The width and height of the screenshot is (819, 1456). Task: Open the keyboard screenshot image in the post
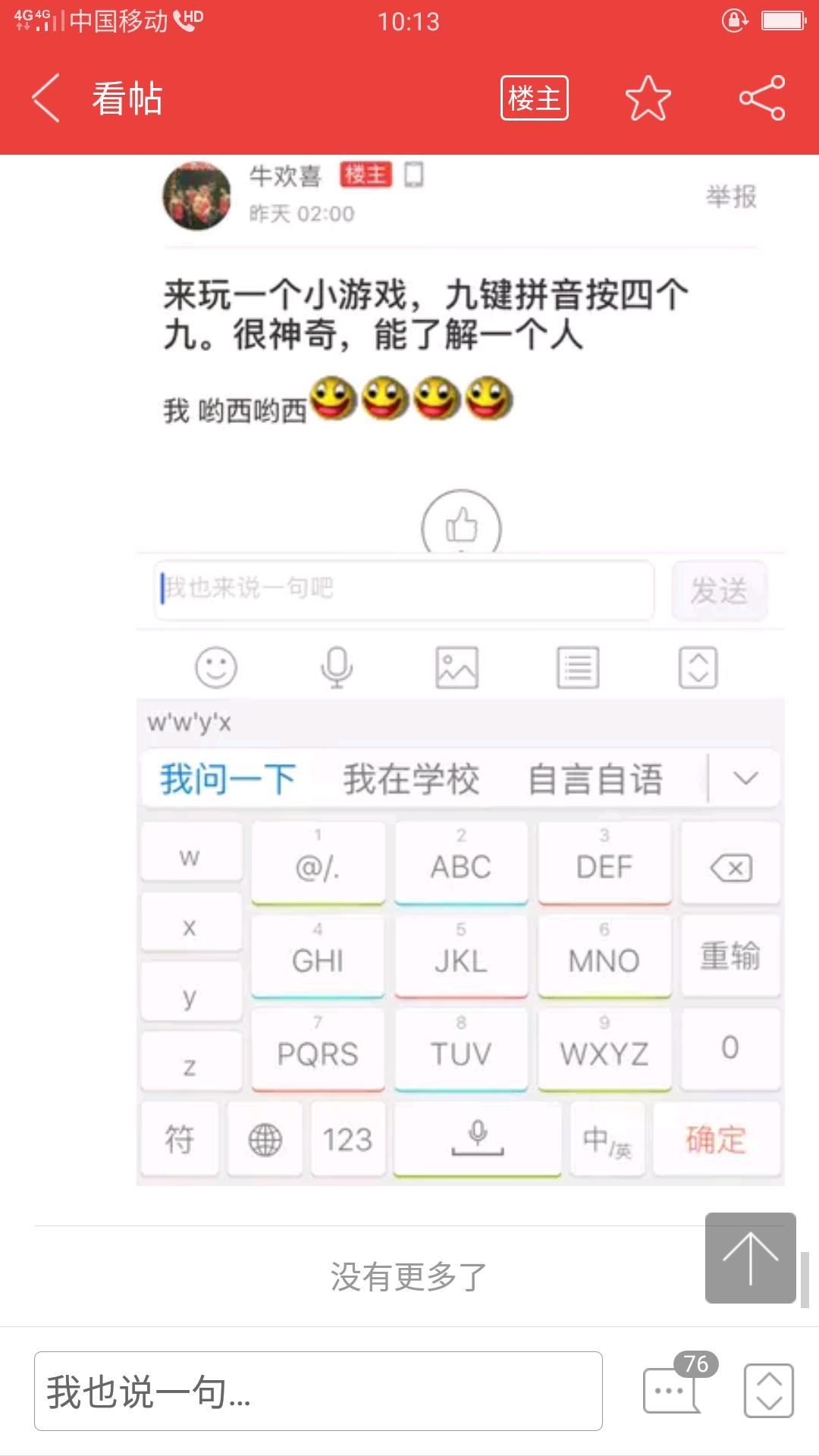(x=460, y=834)
